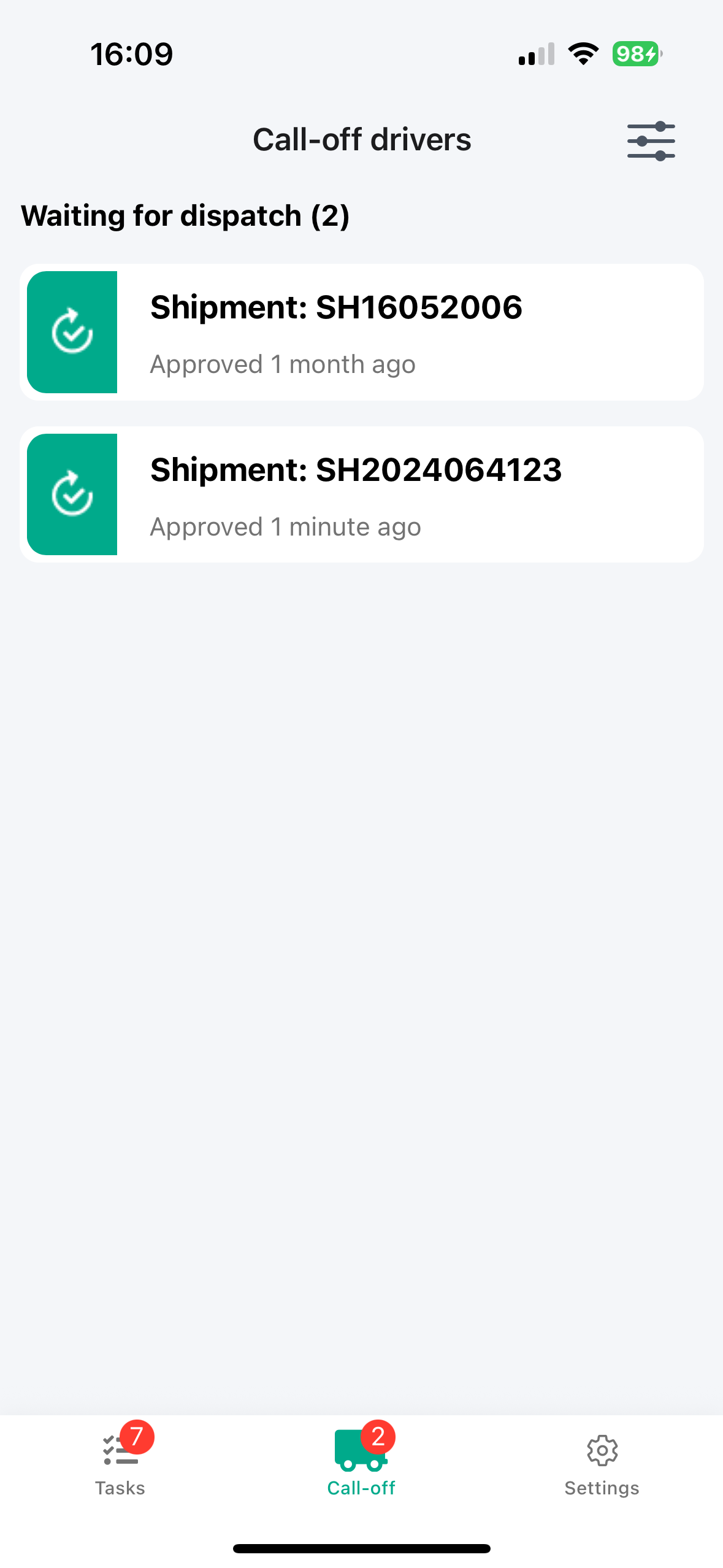Go to the Settings tab
723x1568 pixels.
point(602,1463)
